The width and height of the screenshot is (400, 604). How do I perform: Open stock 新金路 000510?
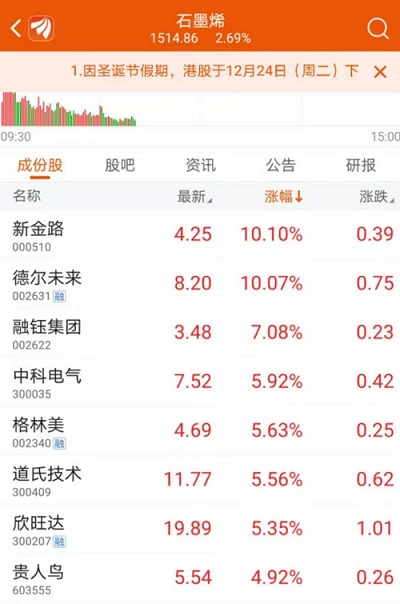200,235
